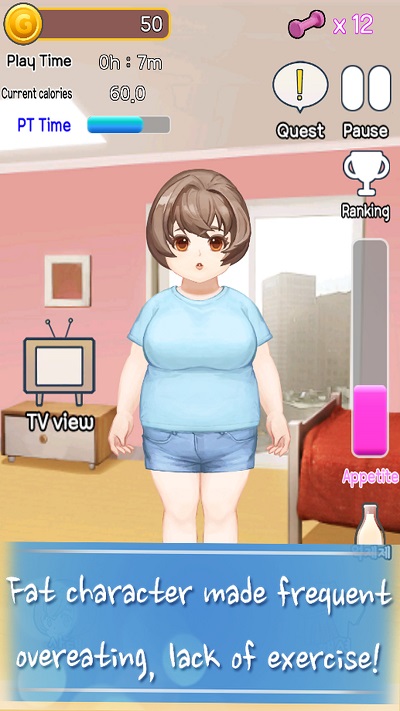Switch to TV view
Image resolution: width=400 pixels, height=711 pixels.
(x=59, y=362)
